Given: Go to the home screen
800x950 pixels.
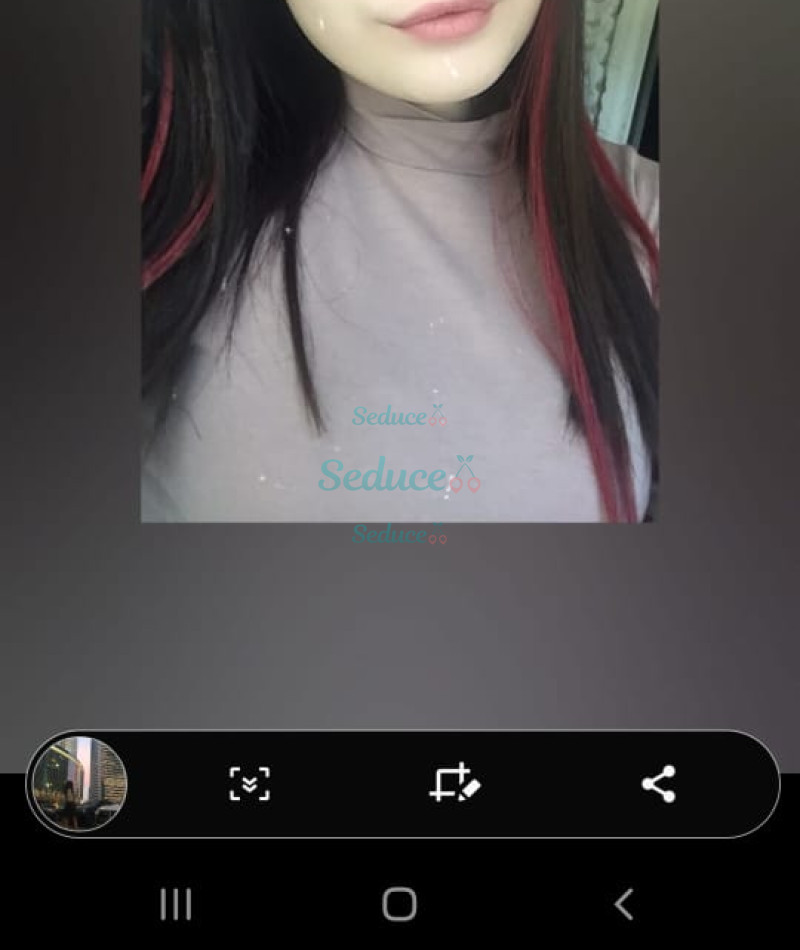Looking at the screenshot, I should (399, 904).
